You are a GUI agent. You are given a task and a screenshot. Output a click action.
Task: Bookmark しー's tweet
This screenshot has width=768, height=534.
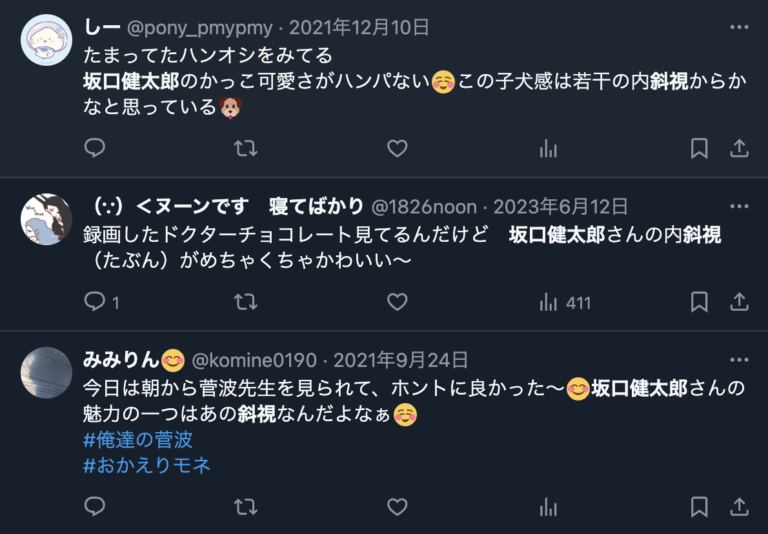click(x=699, y=148)
